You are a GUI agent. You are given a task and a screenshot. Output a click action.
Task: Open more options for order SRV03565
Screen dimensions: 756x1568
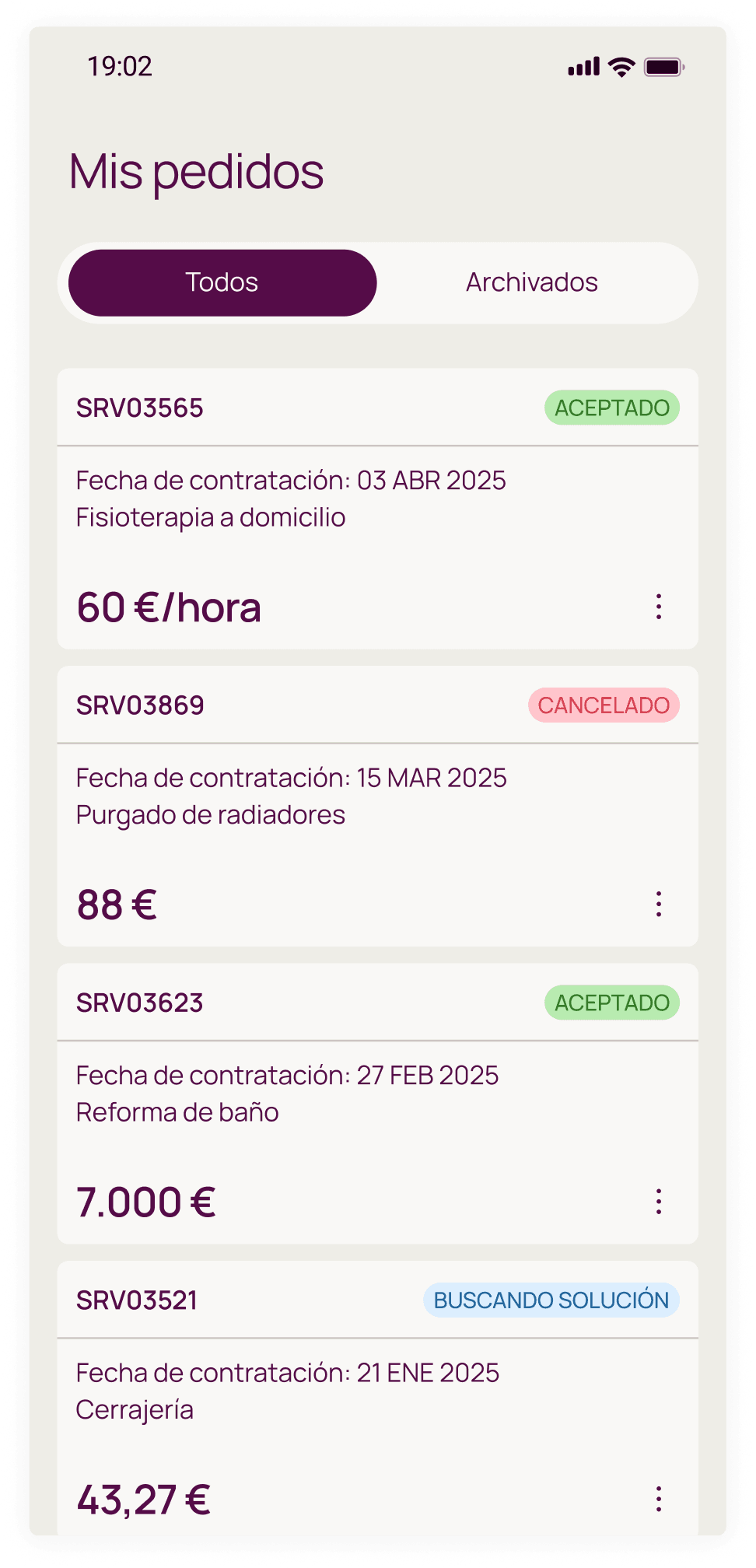pos(658,607)
